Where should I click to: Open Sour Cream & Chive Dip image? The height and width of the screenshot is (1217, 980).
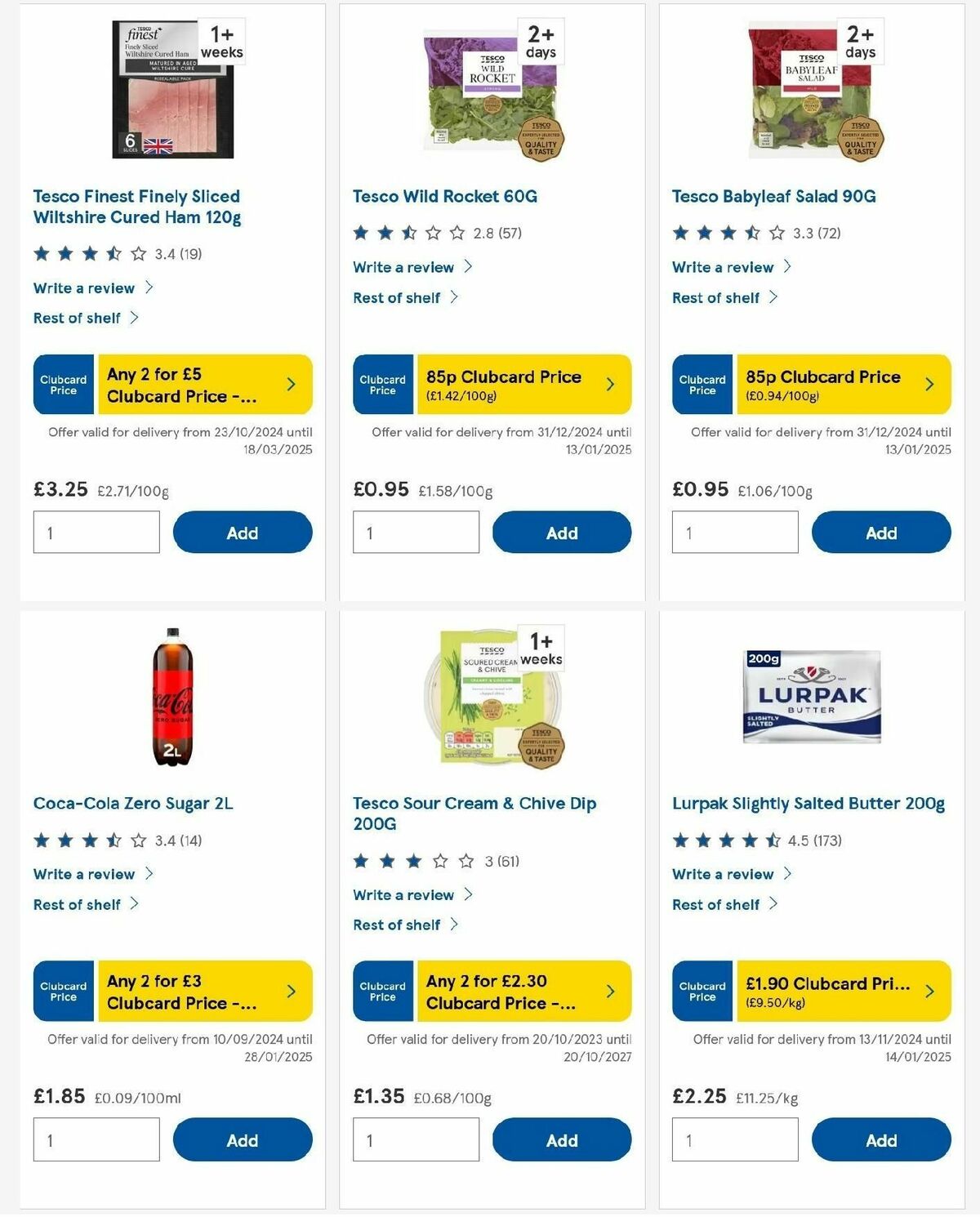click(492, 698)
